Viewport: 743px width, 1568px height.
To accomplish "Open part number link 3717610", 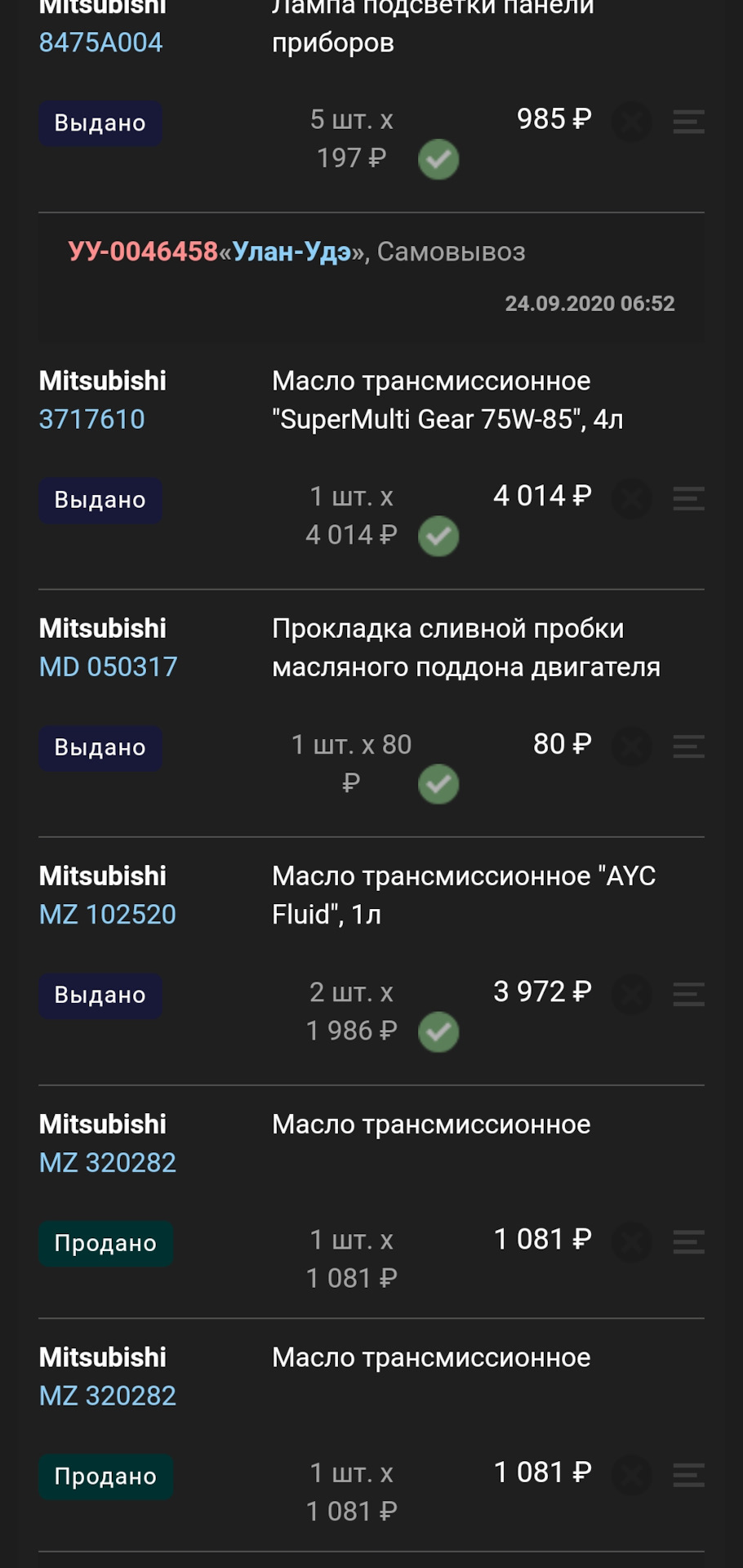I will 91,419.
